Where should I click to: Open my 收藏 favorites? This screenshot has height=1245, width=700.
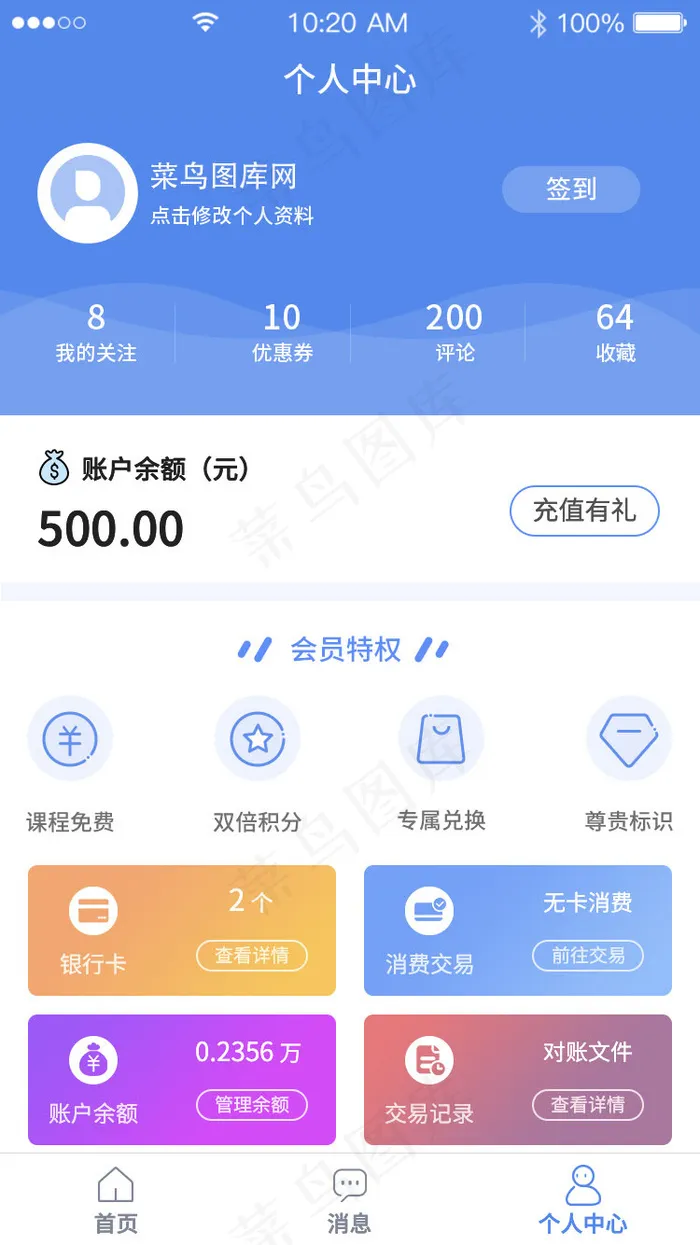(x=615, y=333)
